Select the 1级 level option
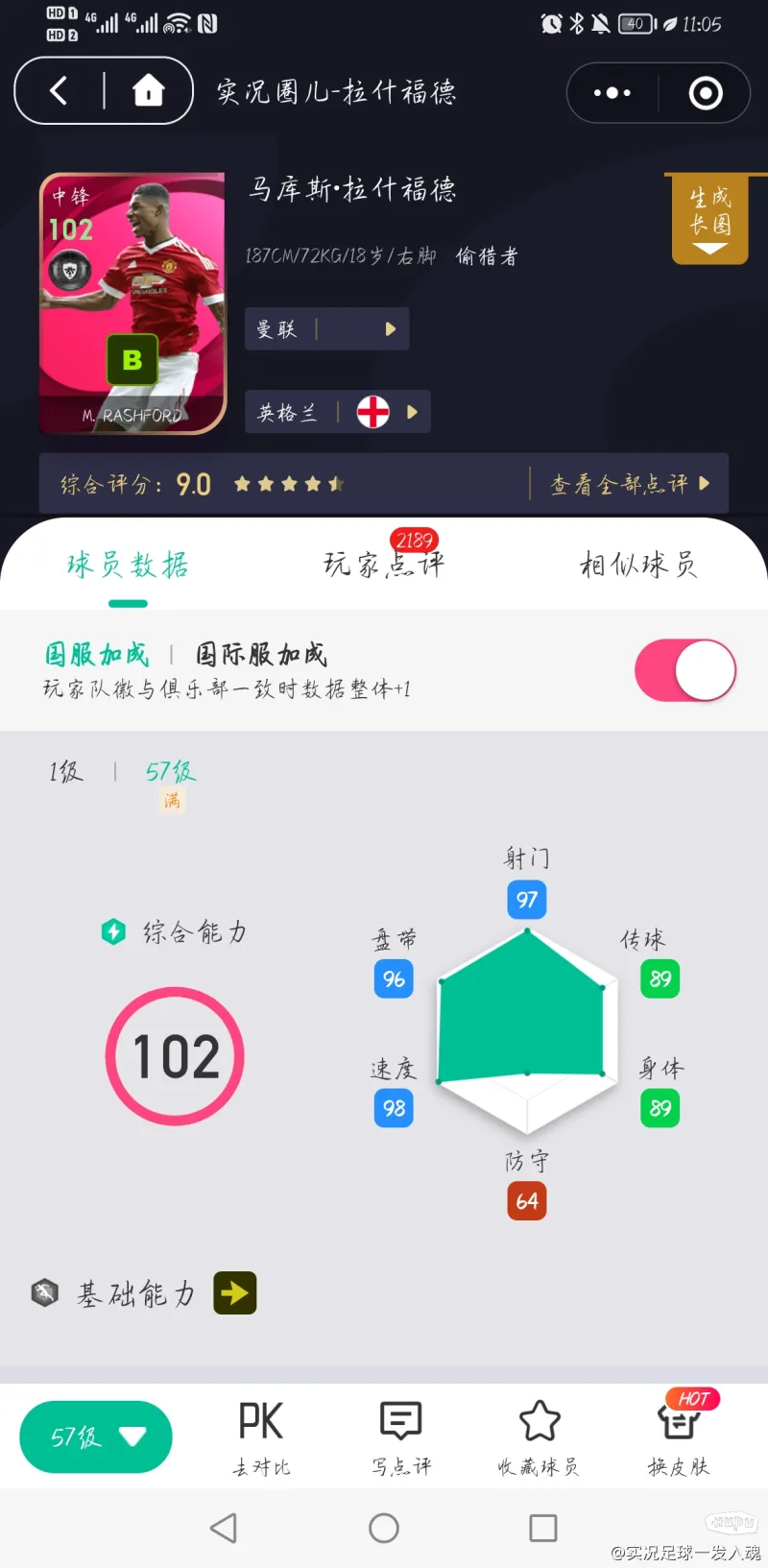Viewport: 768px width, 1568px height. click(66, 771)
